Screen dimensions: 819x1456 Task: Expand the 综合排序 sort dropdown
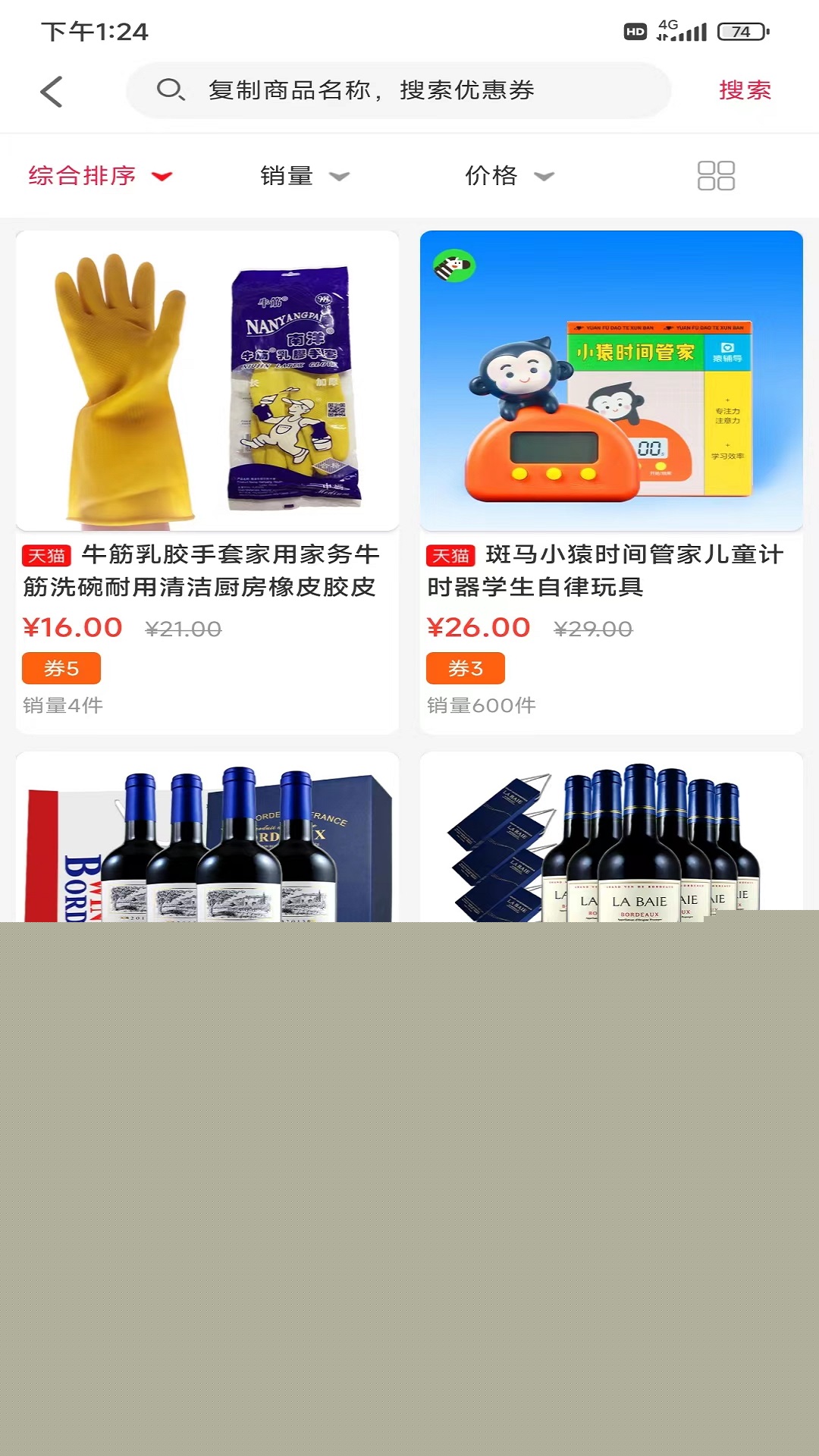click(101, 176)
